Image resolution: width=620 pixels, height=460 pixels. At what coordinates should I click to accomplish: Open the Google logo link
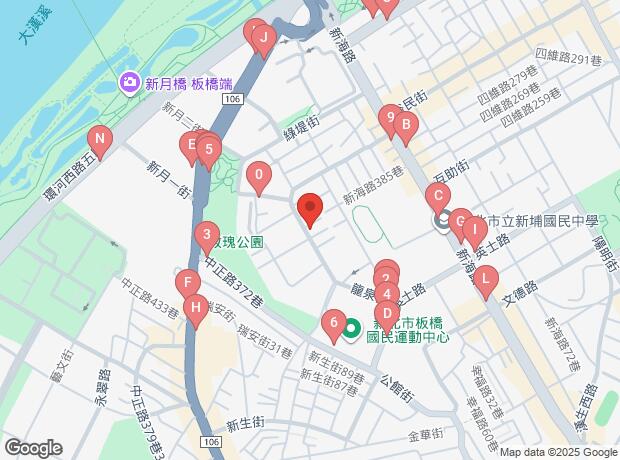tap(33, 448)
